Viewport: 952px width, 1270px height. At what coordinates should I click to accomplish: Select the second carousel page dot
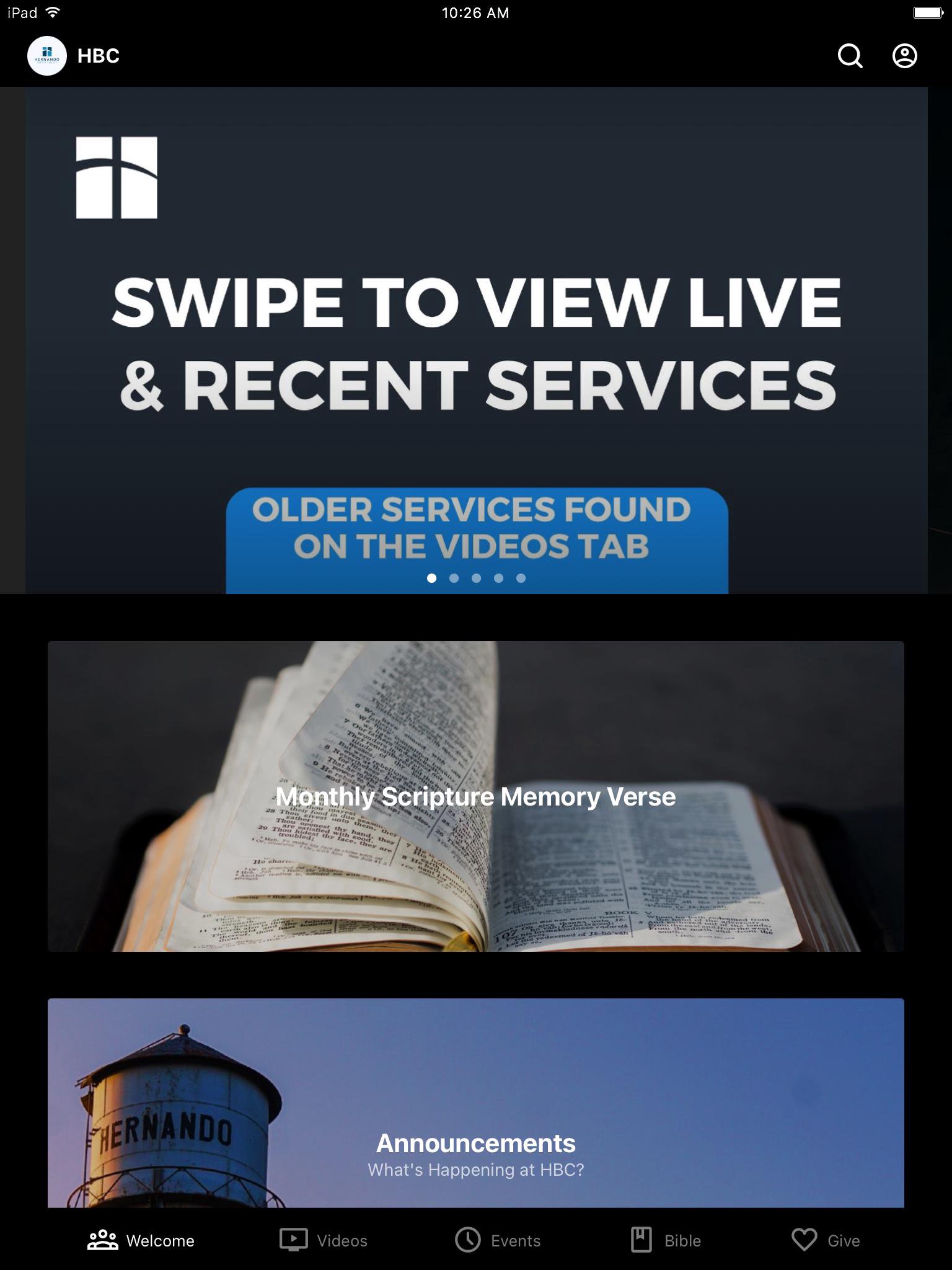pyautogui.click(x=454, y=578)
